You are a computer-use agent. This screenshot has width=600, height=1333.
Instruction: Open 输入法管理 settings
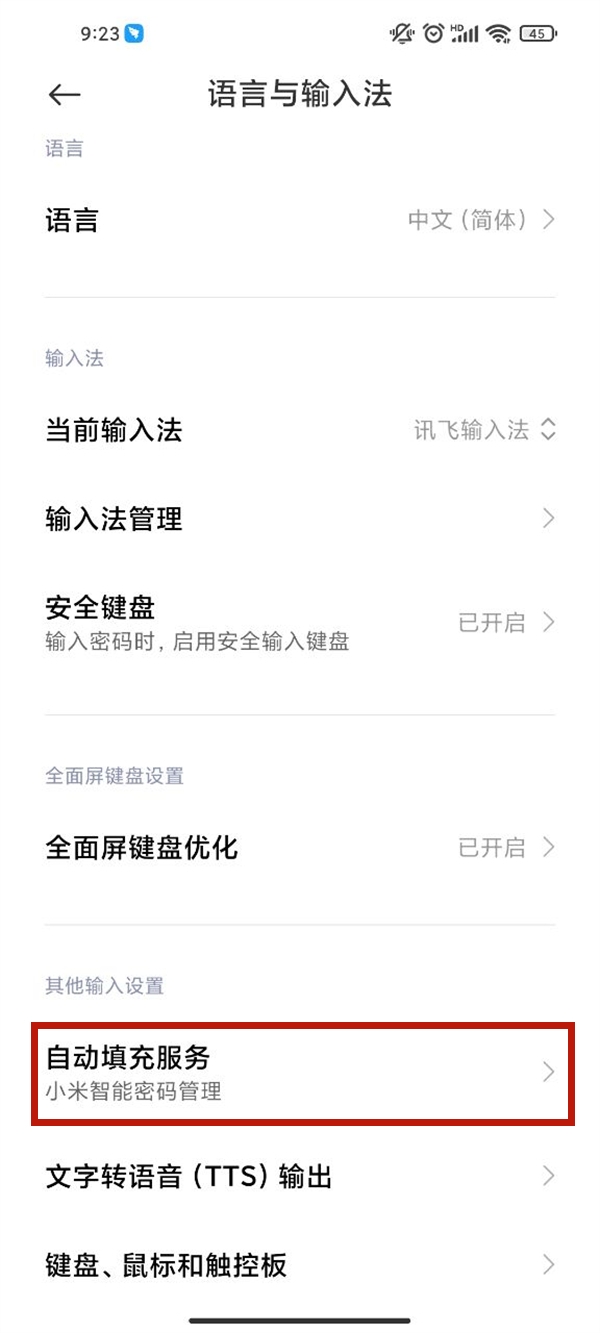tap(300, 519)
